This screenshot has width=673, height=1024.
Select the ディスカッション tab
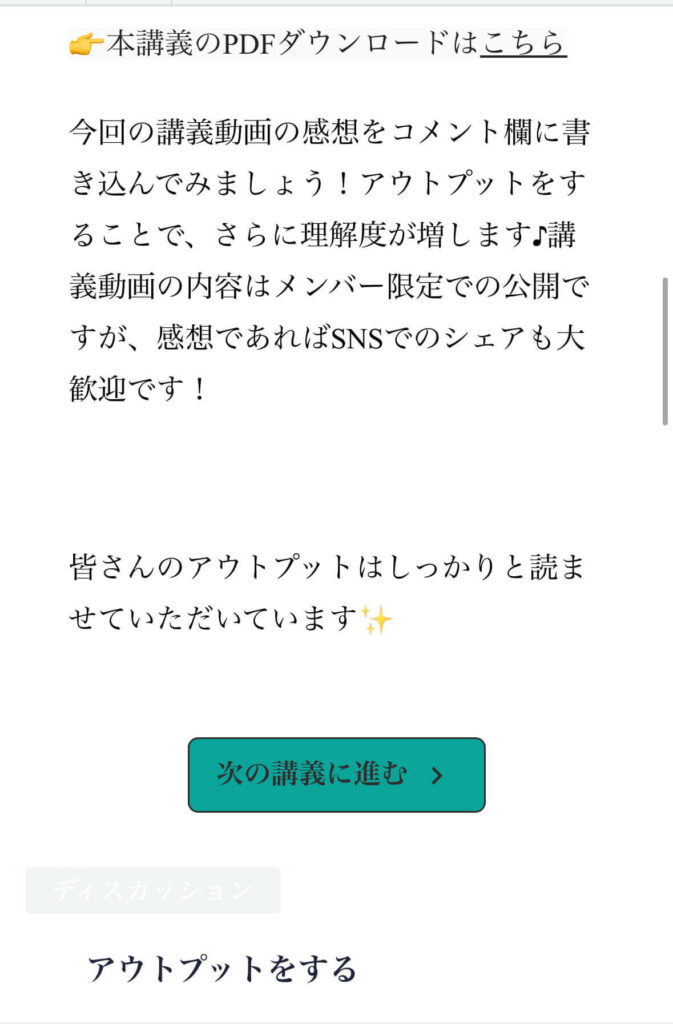tap(153, 890)
